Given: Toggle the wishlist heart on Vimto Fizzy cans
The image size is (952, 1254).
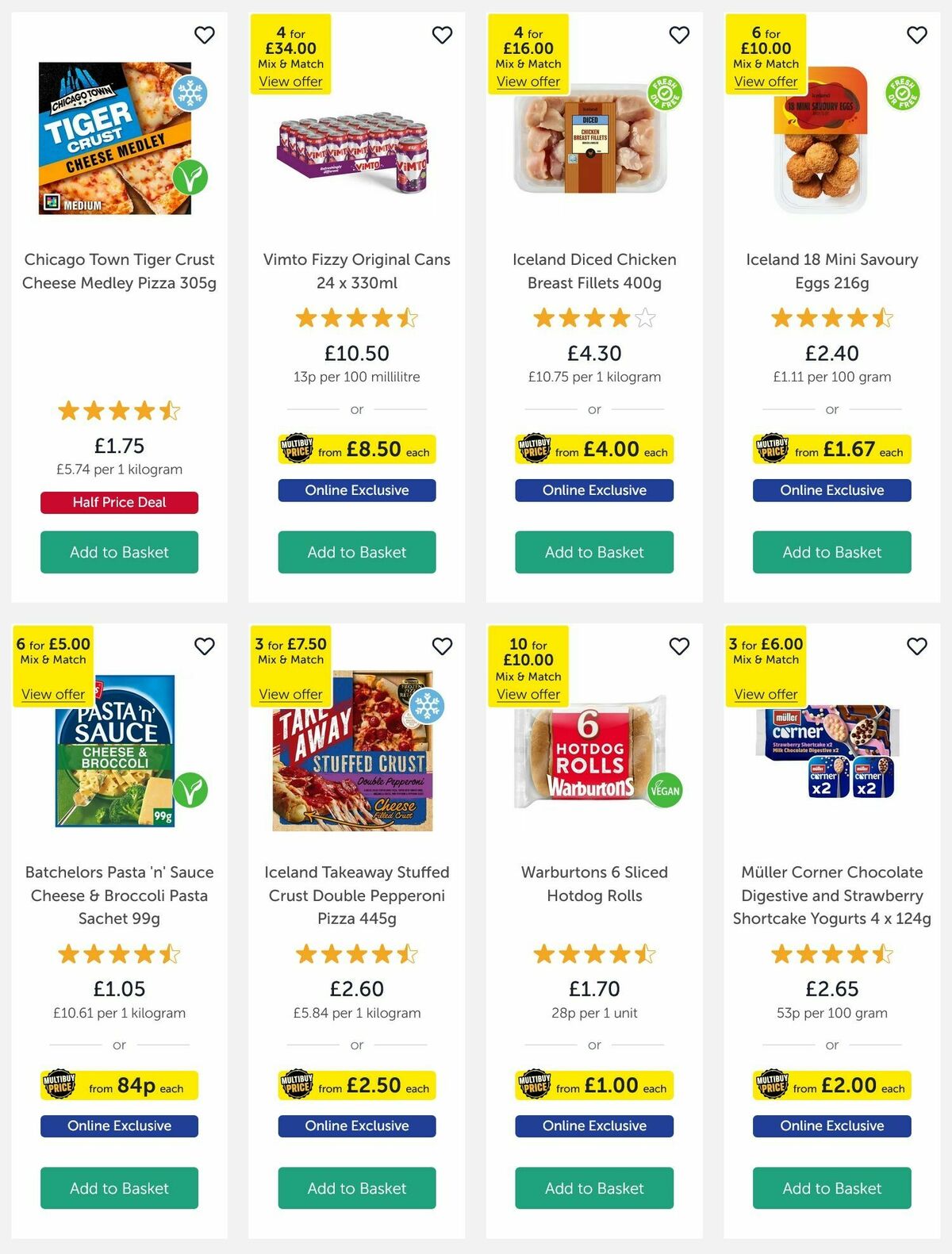Looking at the screenshot, I should 442,36.
